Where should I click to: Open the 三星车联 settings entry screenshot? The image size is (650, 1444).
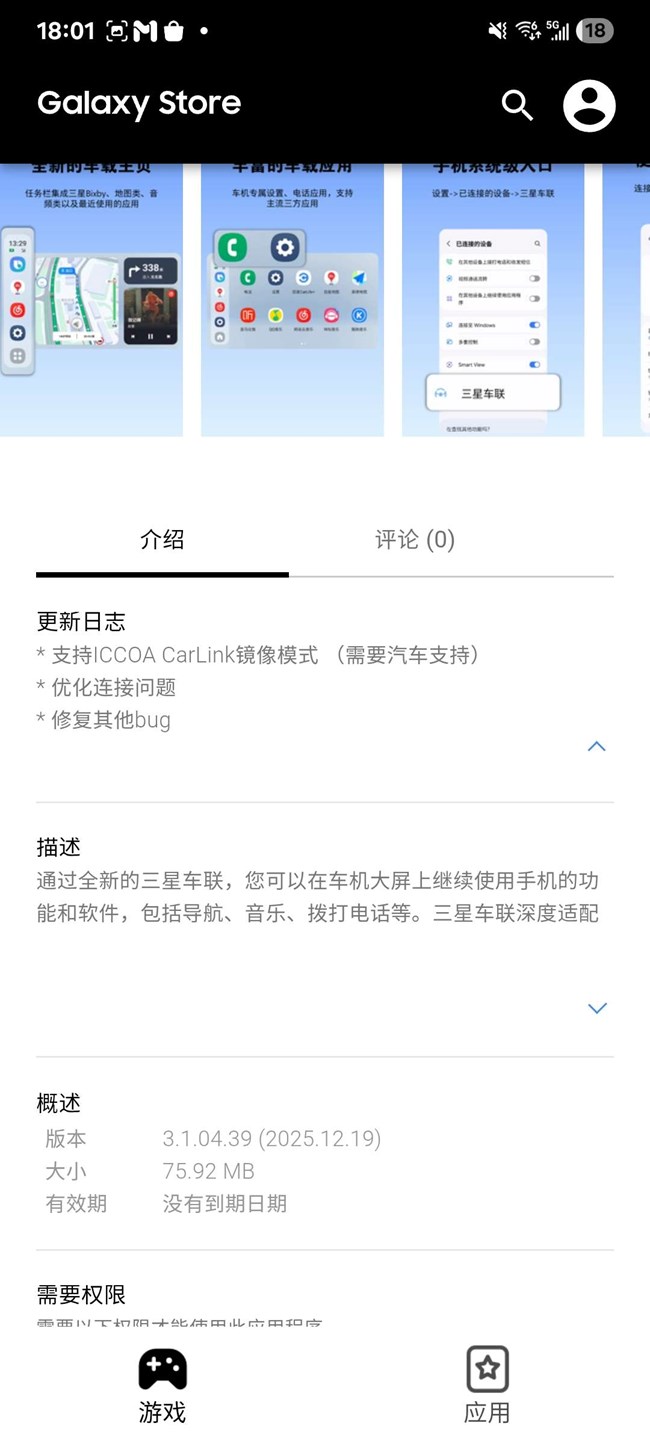(x=493, y=300)
